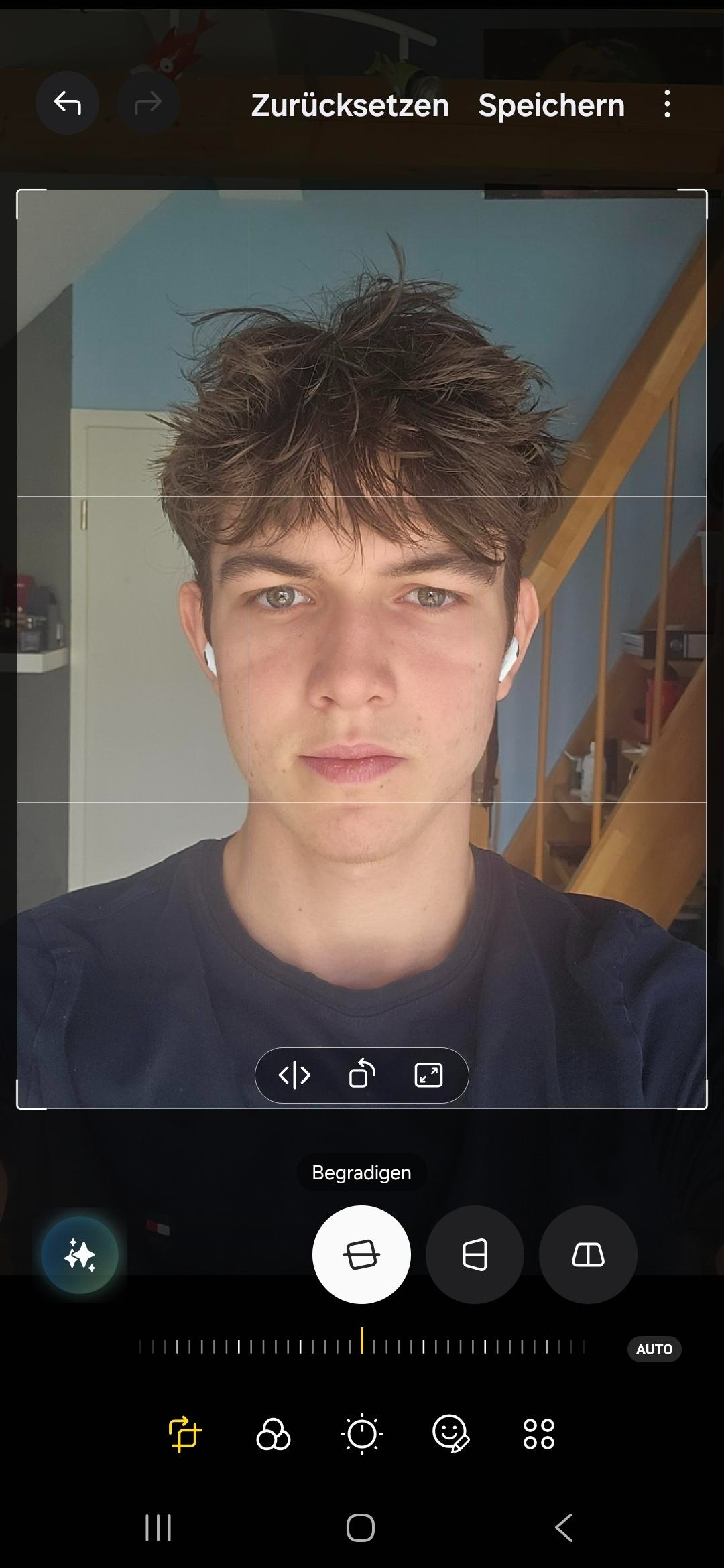Tap Zurücksetzen to reset edits
This screenshot has height=1568, width=724.
coord(350,105)
